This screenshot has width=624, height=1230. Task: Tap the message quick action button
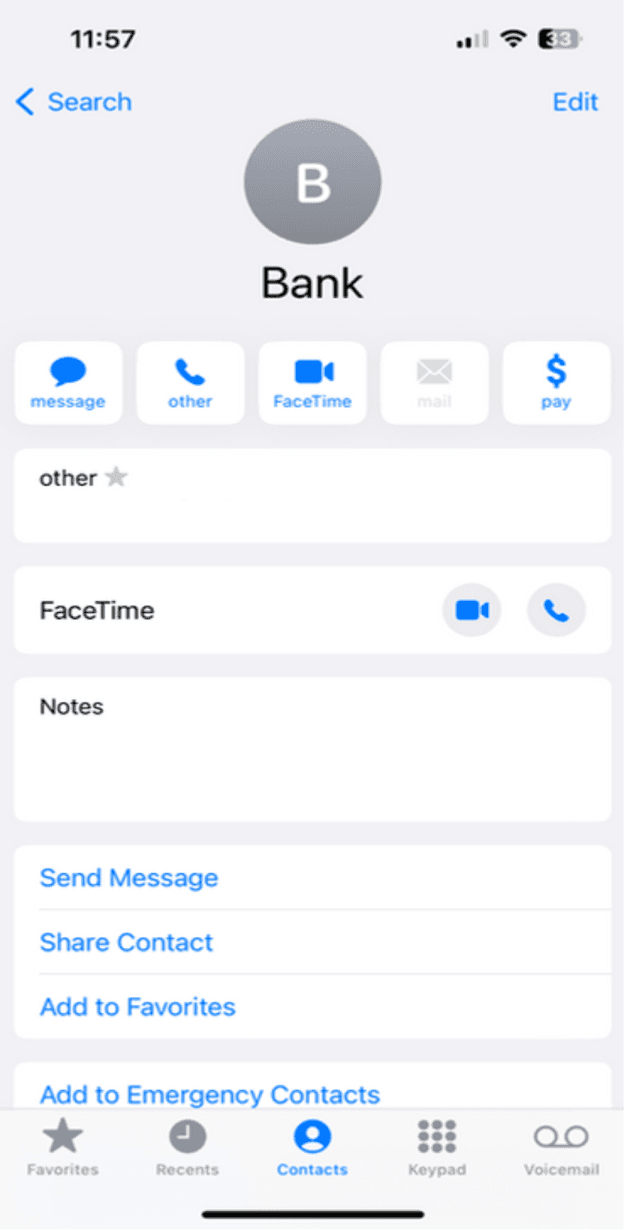[68, 383]
